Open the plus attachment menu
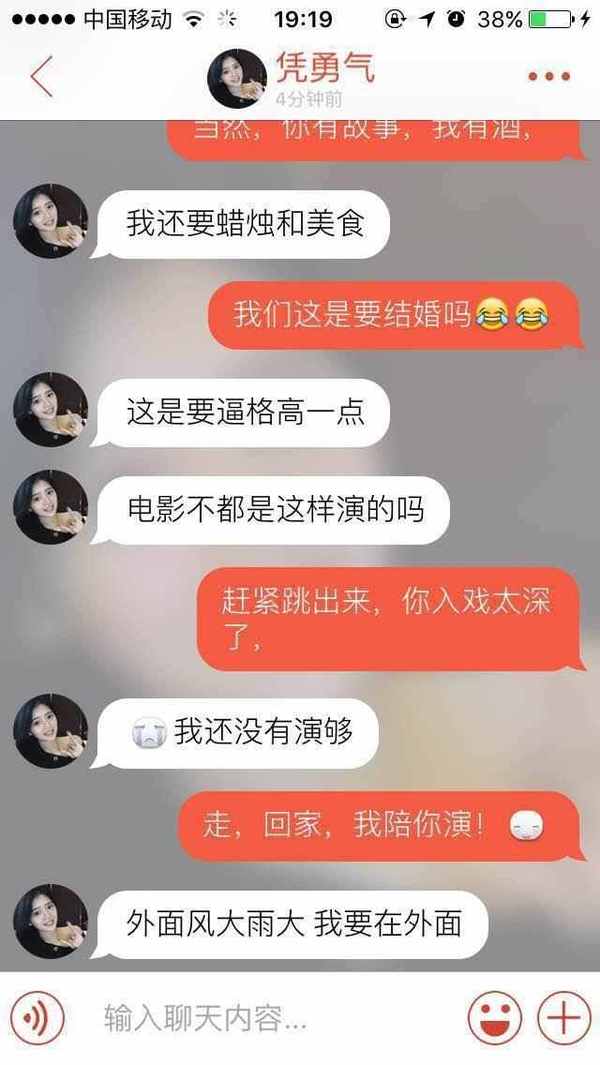This screenshot has height=1065, width=600. pos(564,1019)
